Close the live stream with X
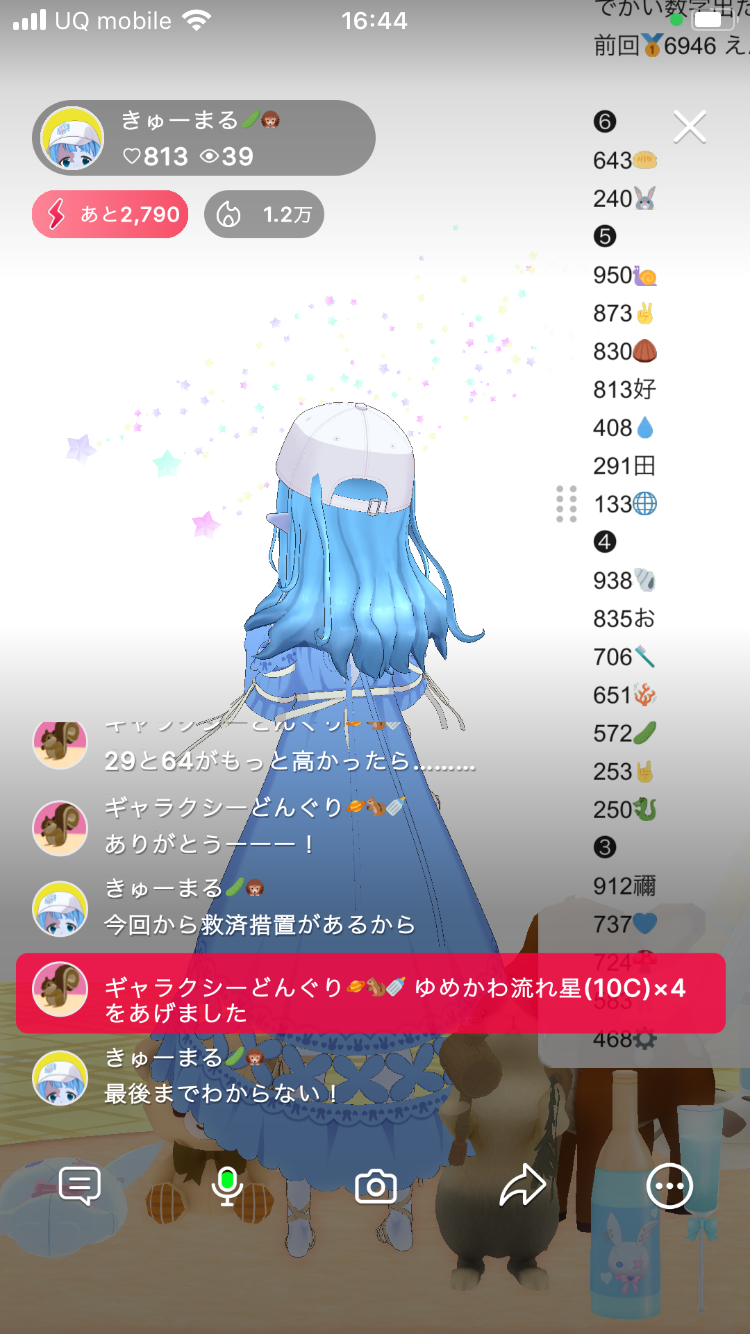Screen dimensions: 750x1334 tap(690, 127)
